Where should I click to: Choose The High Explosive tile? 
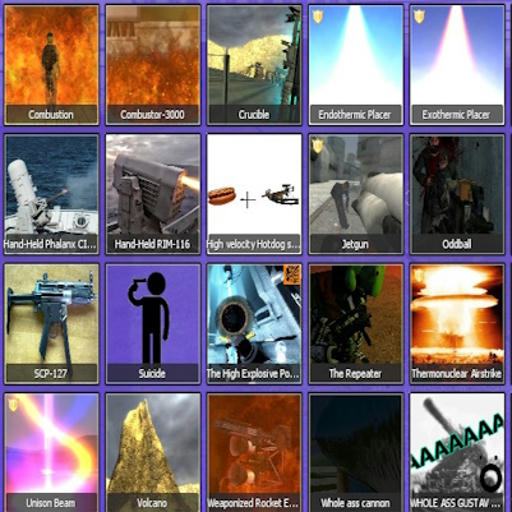[254, 324]
